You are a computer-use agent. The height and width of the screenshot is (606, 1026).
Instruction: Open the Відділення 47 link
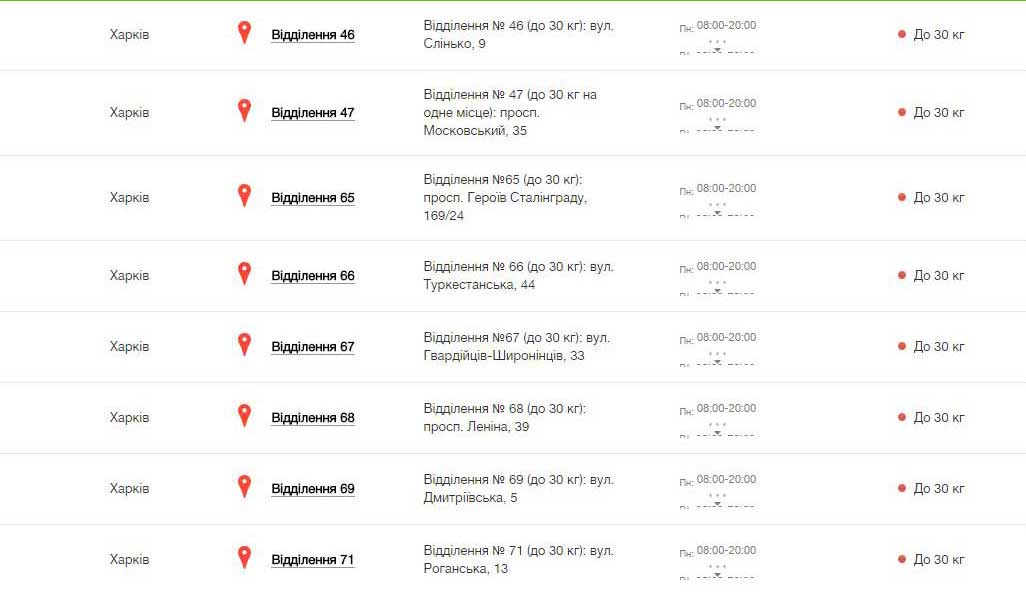pyautogui.click(x=313, y=113)
